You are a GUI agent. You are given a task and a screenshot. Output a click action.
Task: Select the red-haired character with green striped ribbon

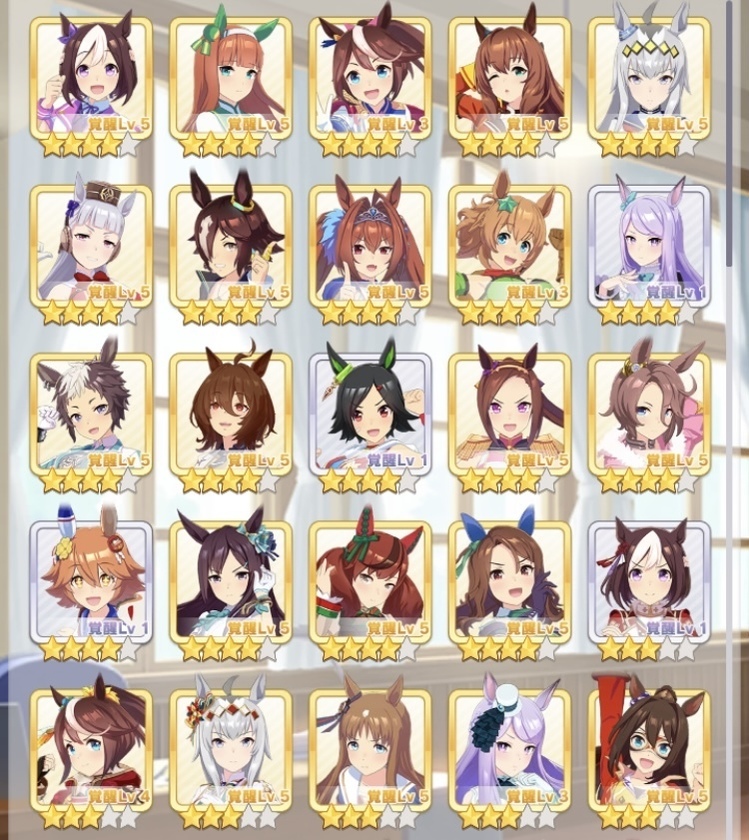pyautogui.click(x=370, y=580)
